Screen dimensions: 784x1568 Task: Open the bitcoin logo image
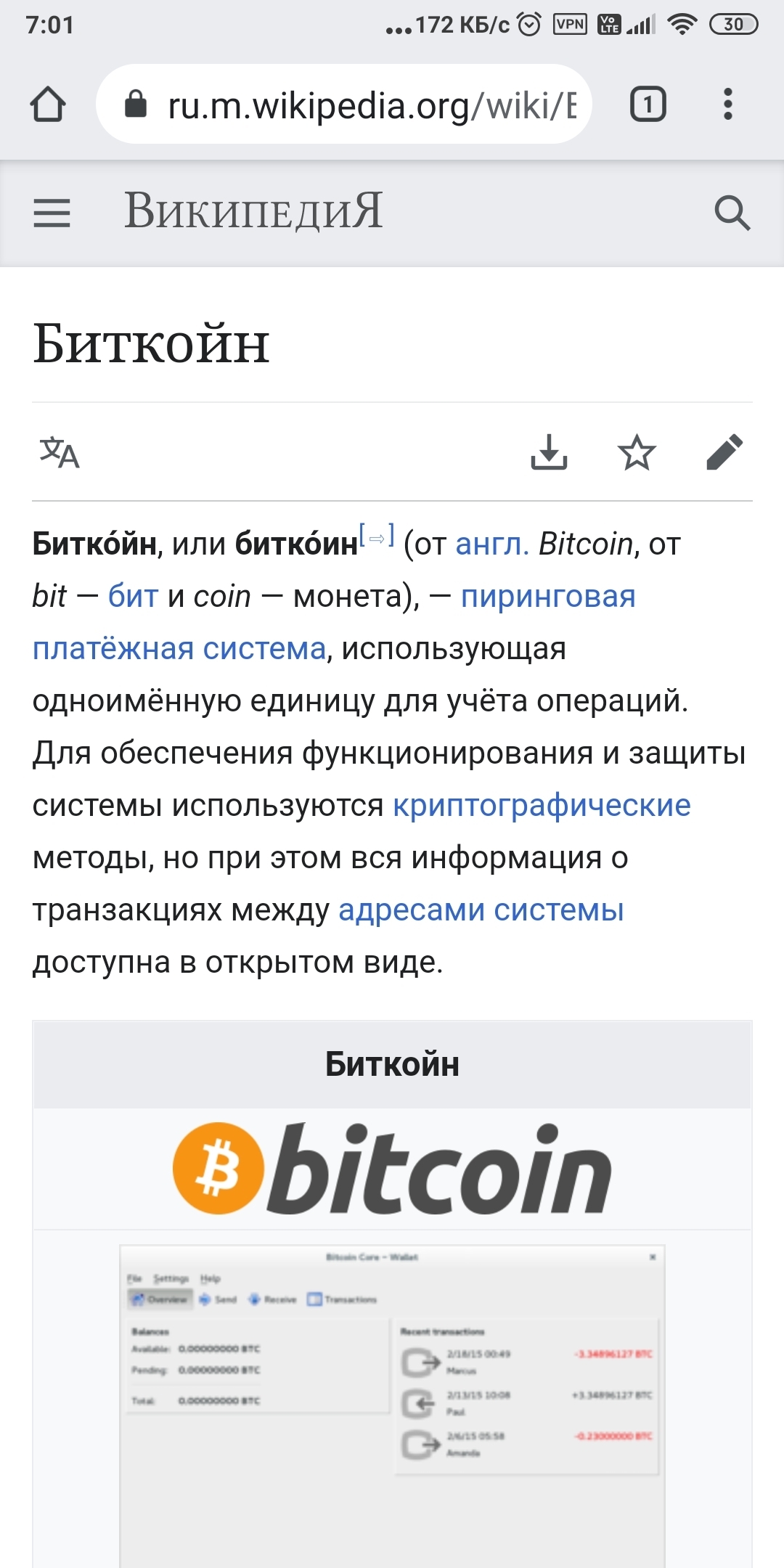[392, 1169]
